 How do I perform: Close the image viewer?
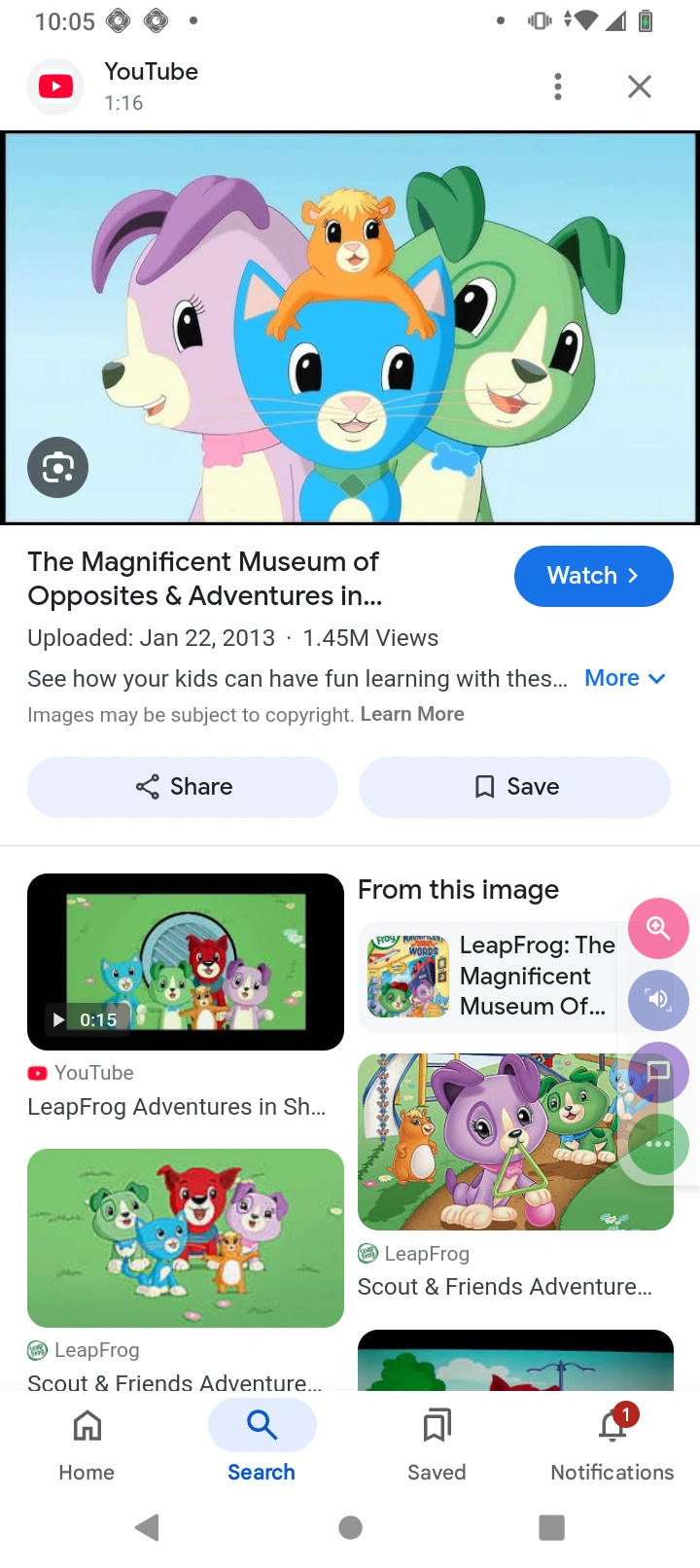click(x=639, y=87)
